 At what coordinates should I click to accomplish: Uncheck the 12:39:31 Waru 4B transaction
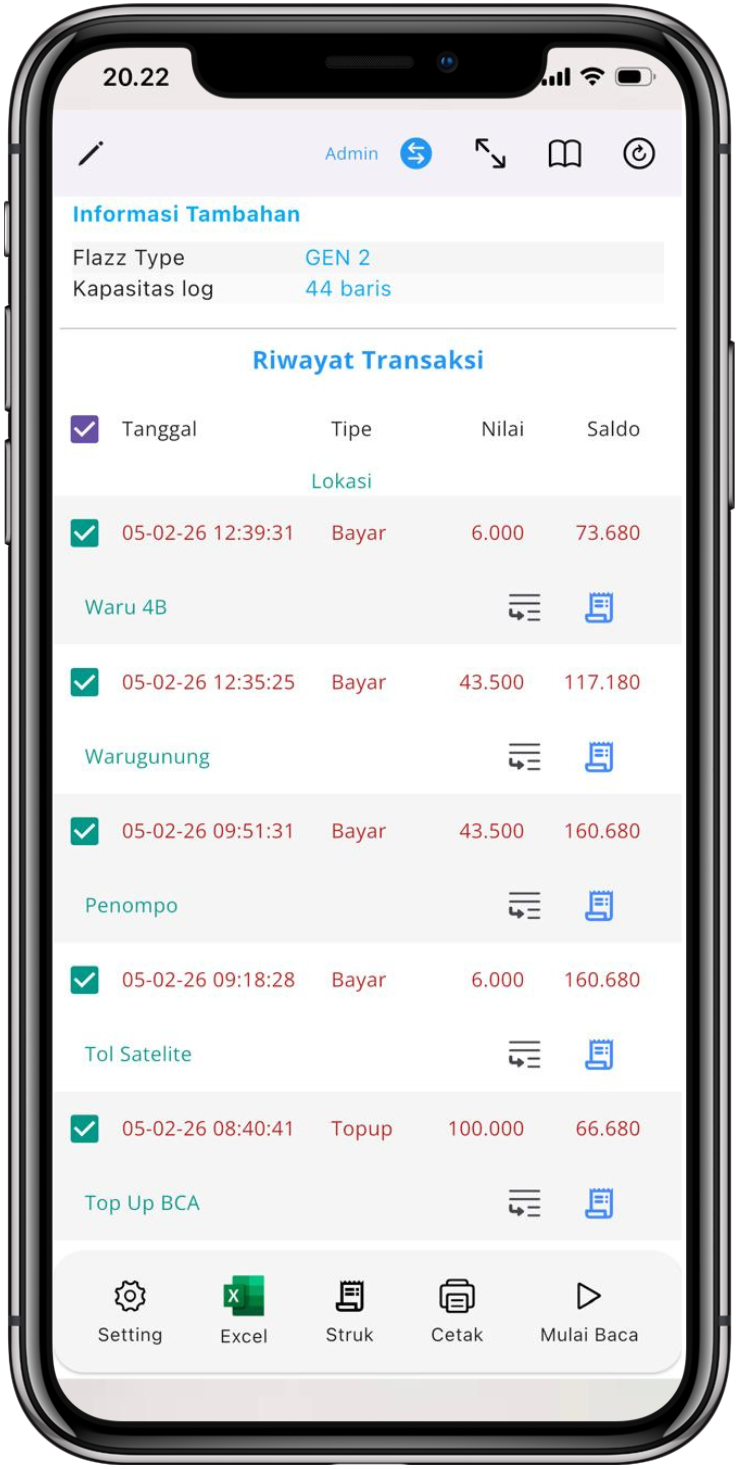pos(85,533)
